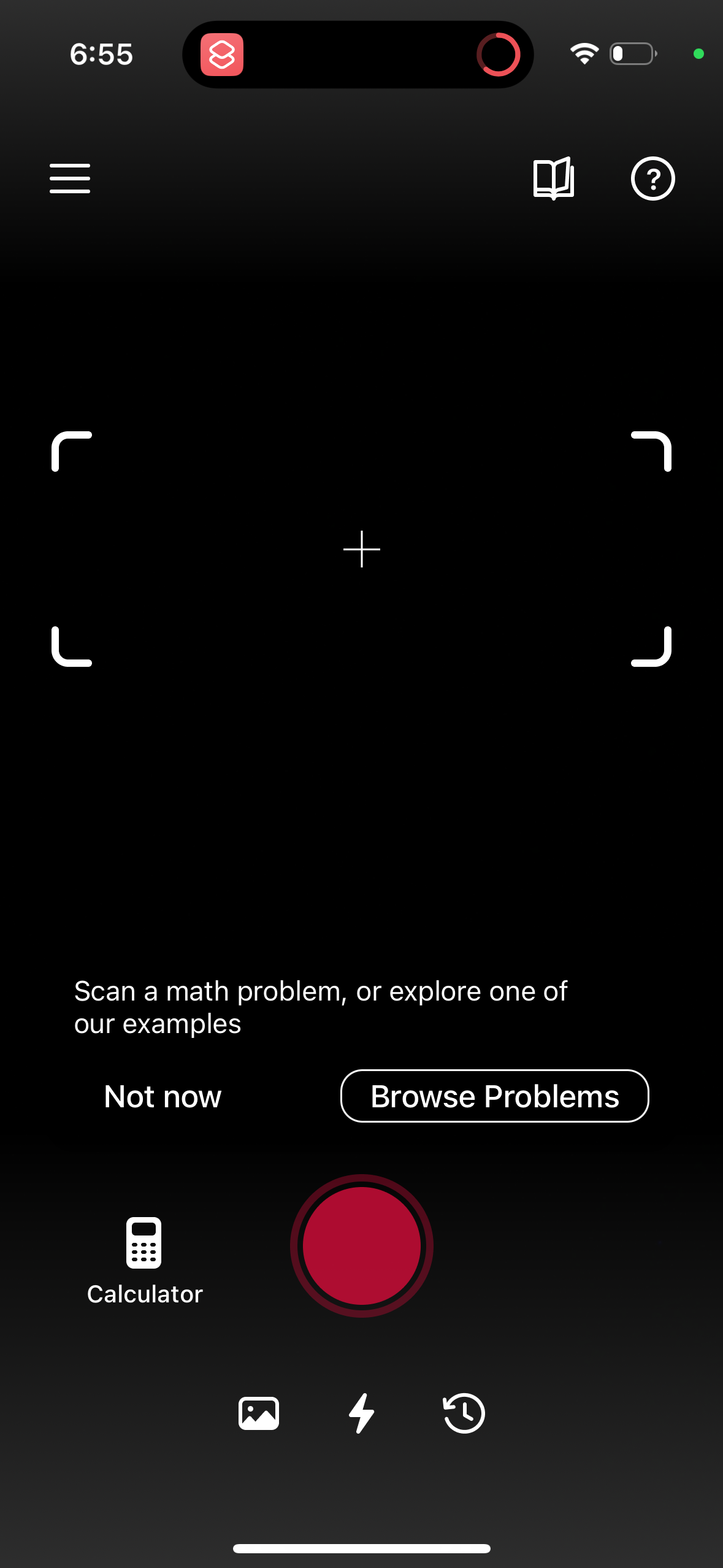Viewport: 723px width, 1568px height.
Task: Tap the clock in the status bar
Action: [101, 54]
